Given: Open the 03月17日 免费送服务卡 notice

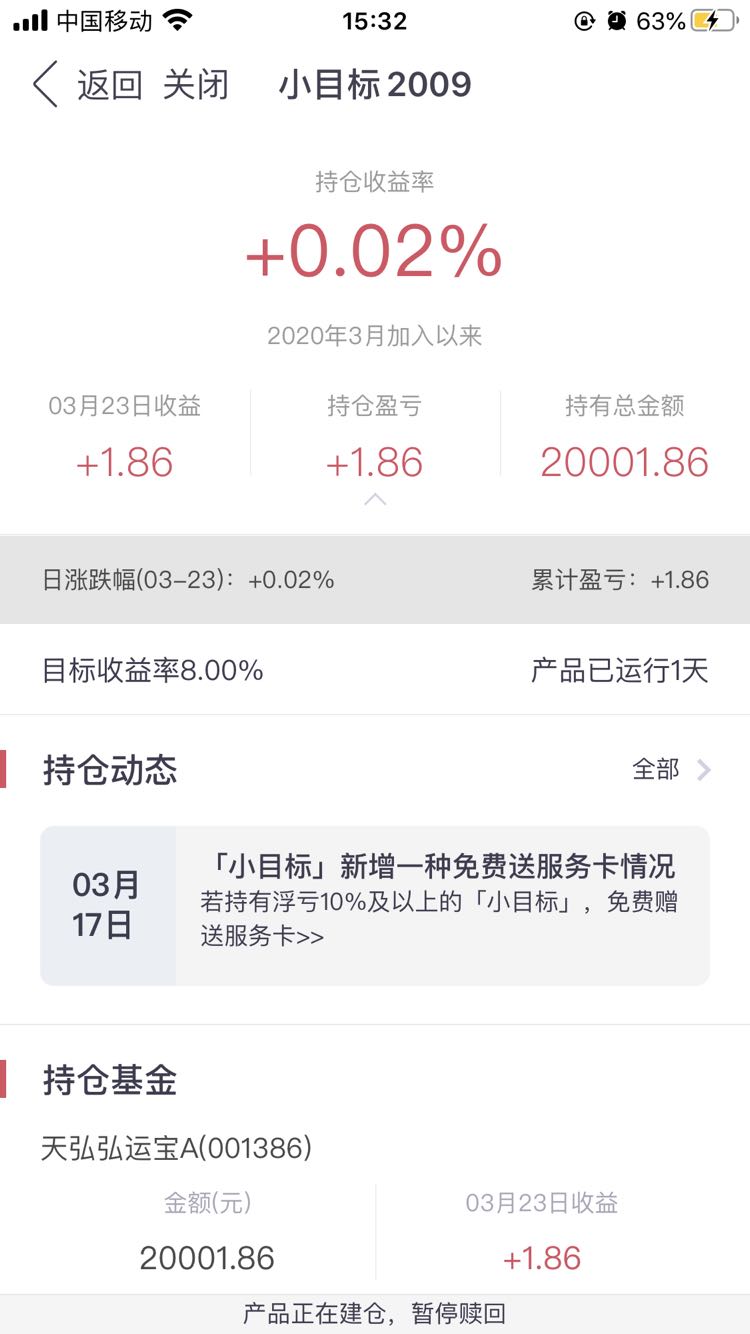Looking at the screenshot, I should tap(375, 906).
